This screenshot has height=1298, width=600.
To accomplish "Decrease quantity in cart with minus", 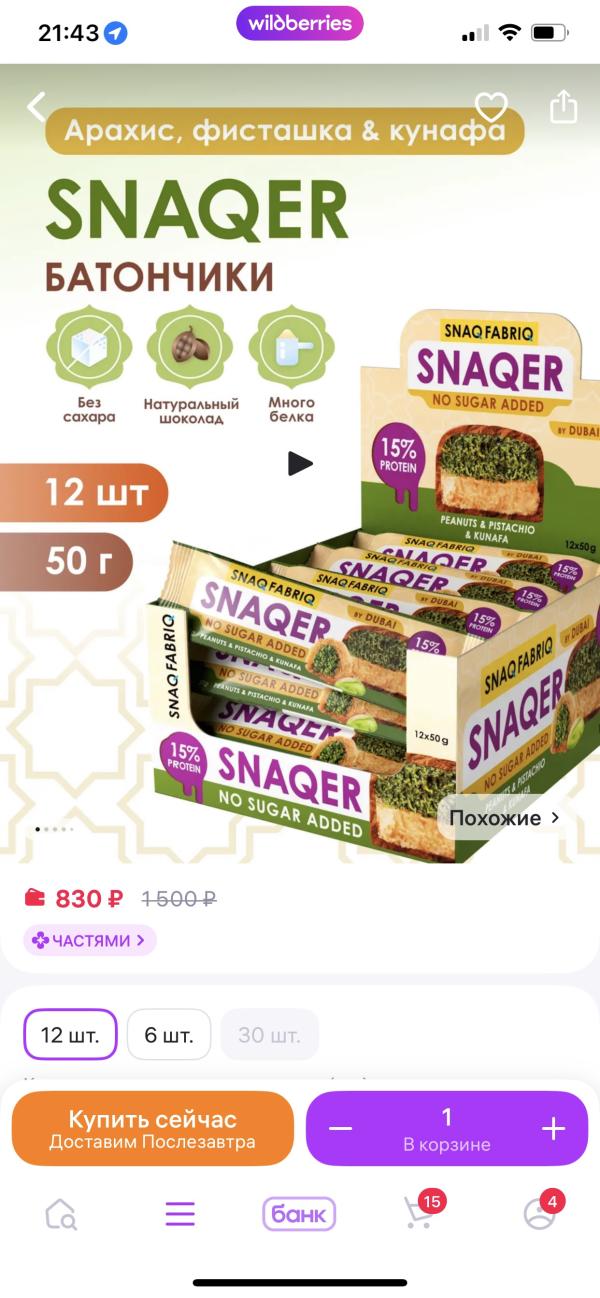I will (x=341, y=1129).
